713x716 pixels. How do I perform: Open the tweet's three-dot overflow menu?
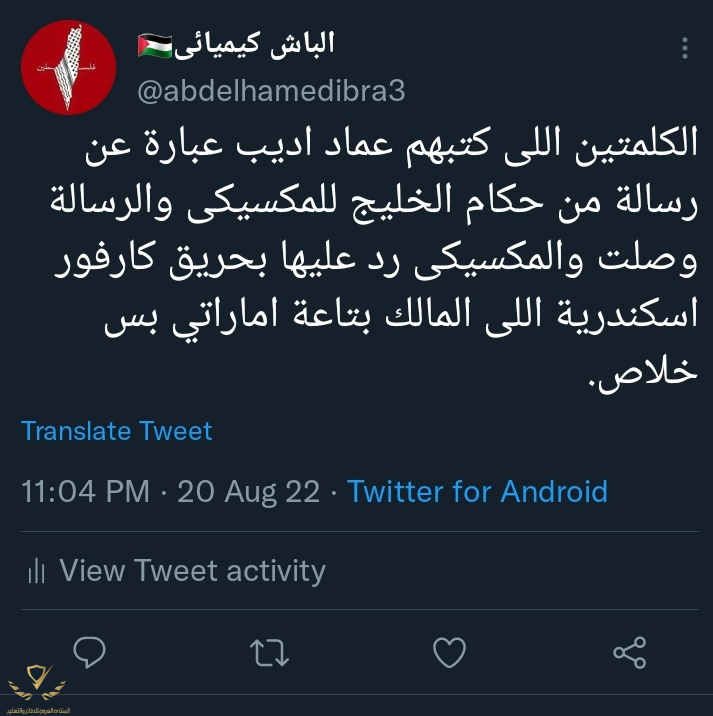685,49
